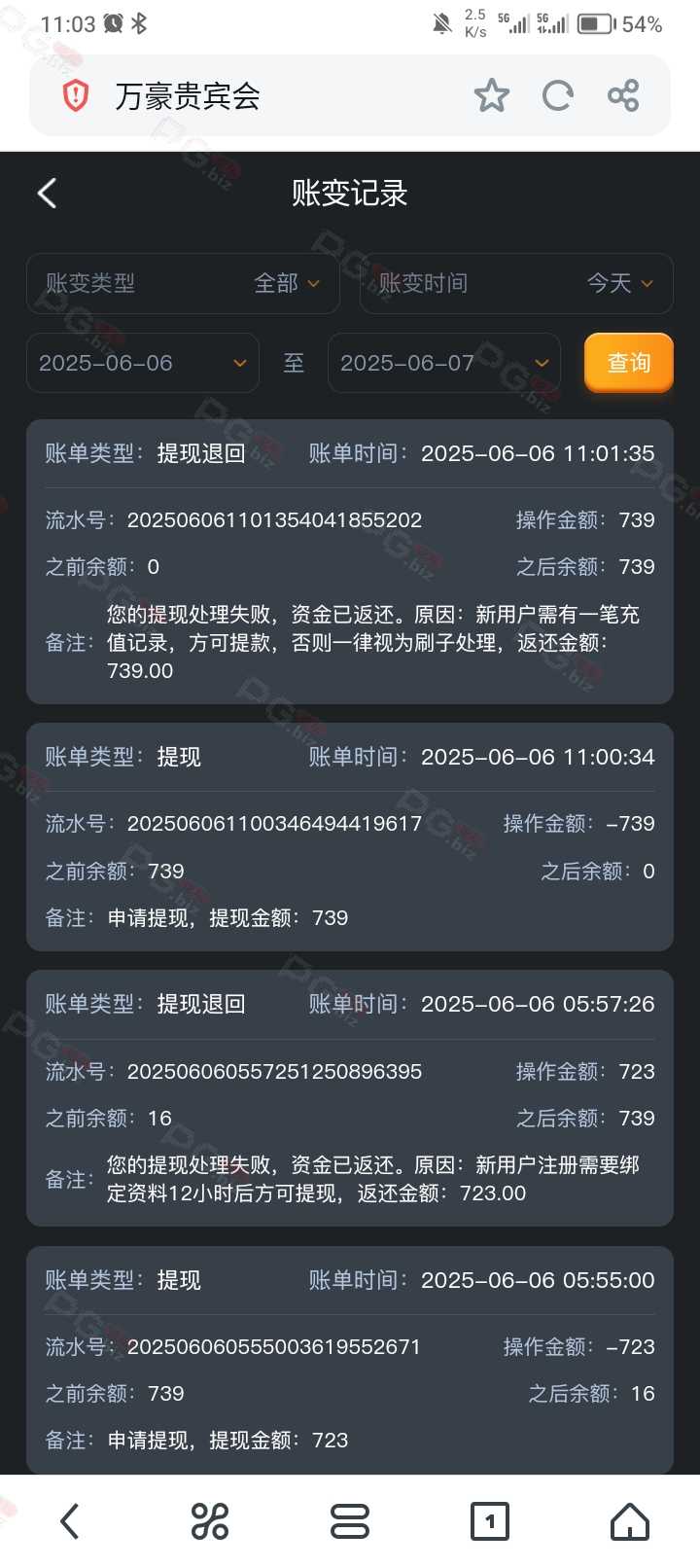This screenshot has height=1568, width=700.
Task: Go to the browser home page
Action: pos(630,1521)
